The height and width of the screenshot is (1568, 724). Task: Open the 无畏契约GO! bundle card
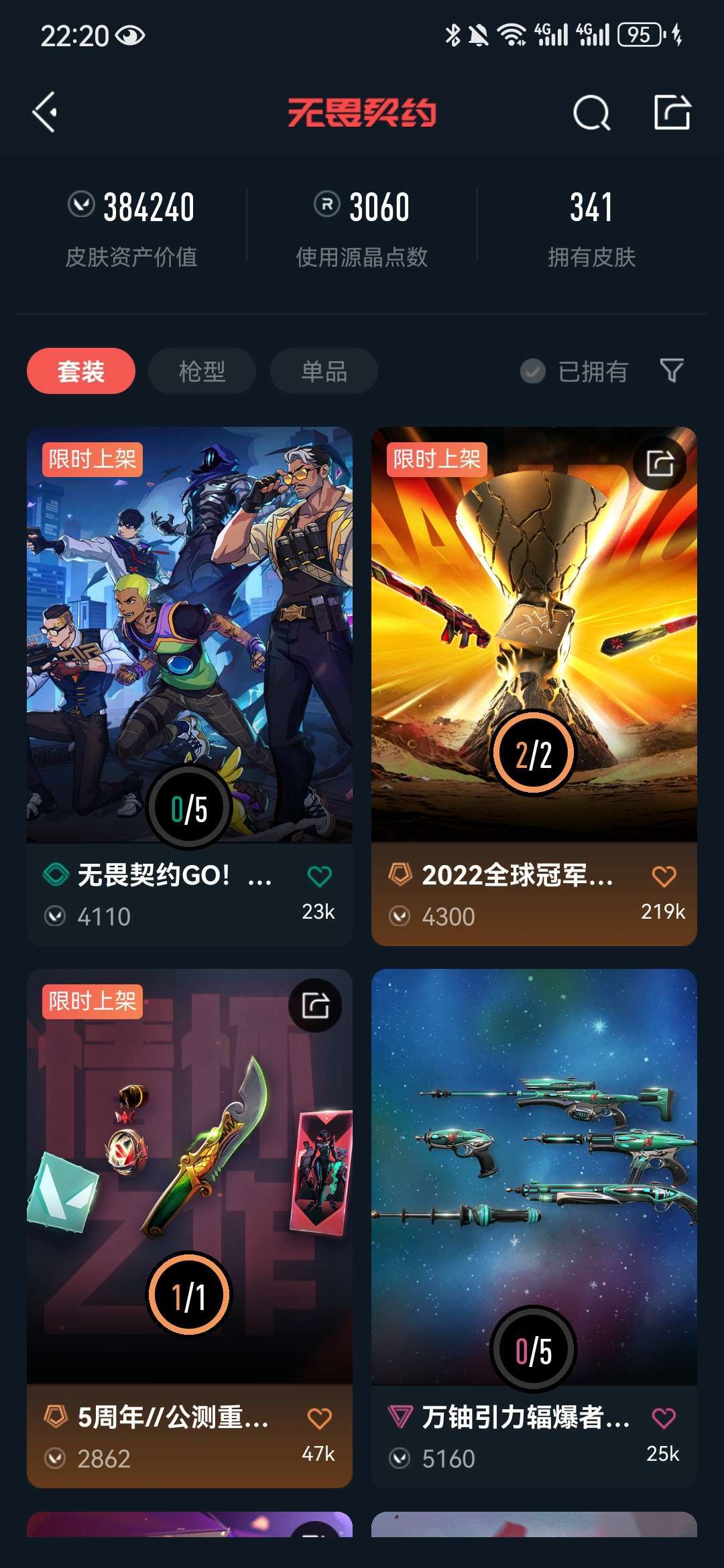189,637
